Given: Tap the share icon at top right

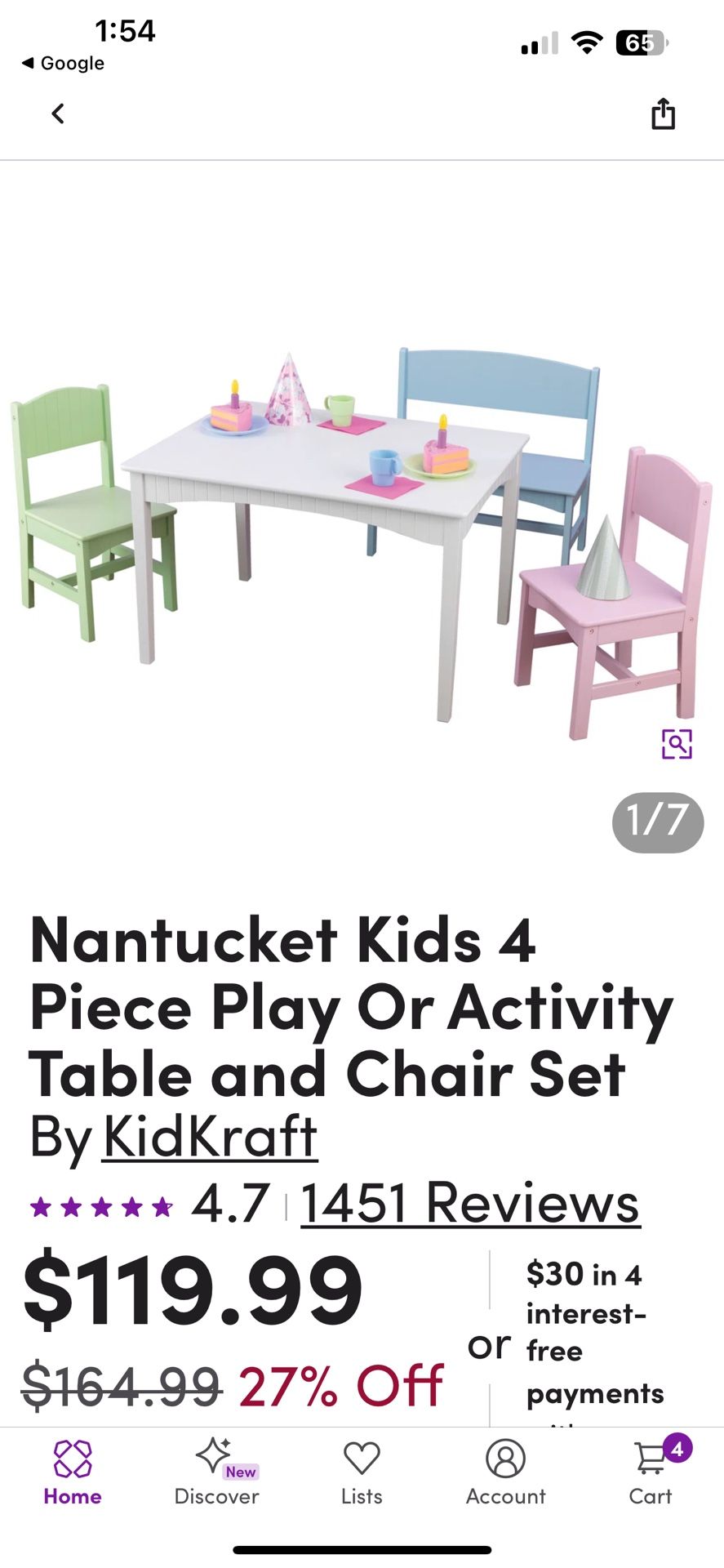Looking at the screenshot, I should [x=662, y=114].
